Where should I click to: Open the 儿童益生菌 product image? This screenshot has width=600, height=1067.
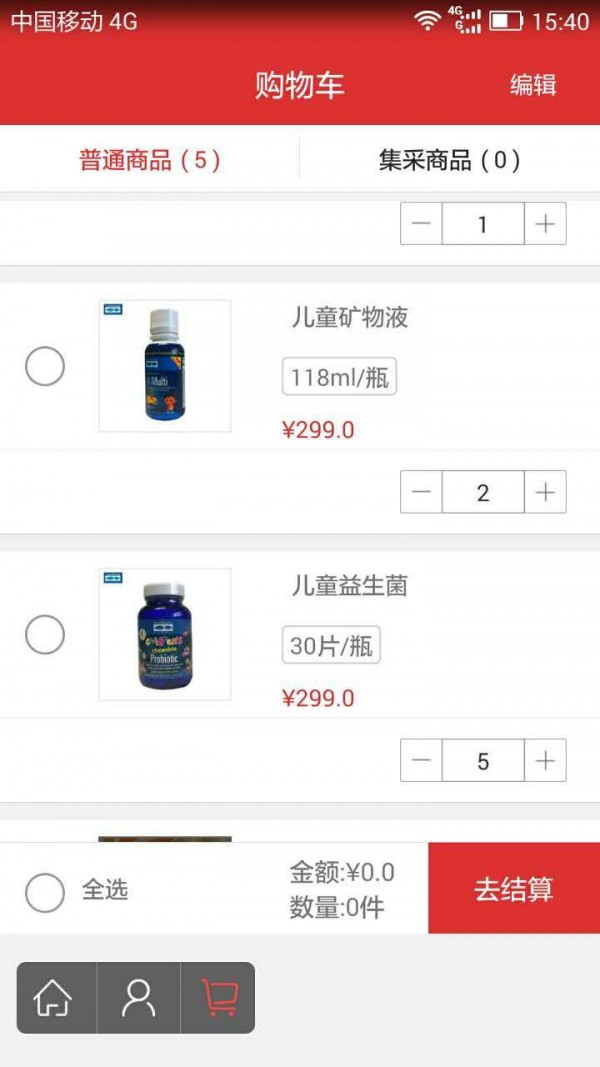point(165,634)
